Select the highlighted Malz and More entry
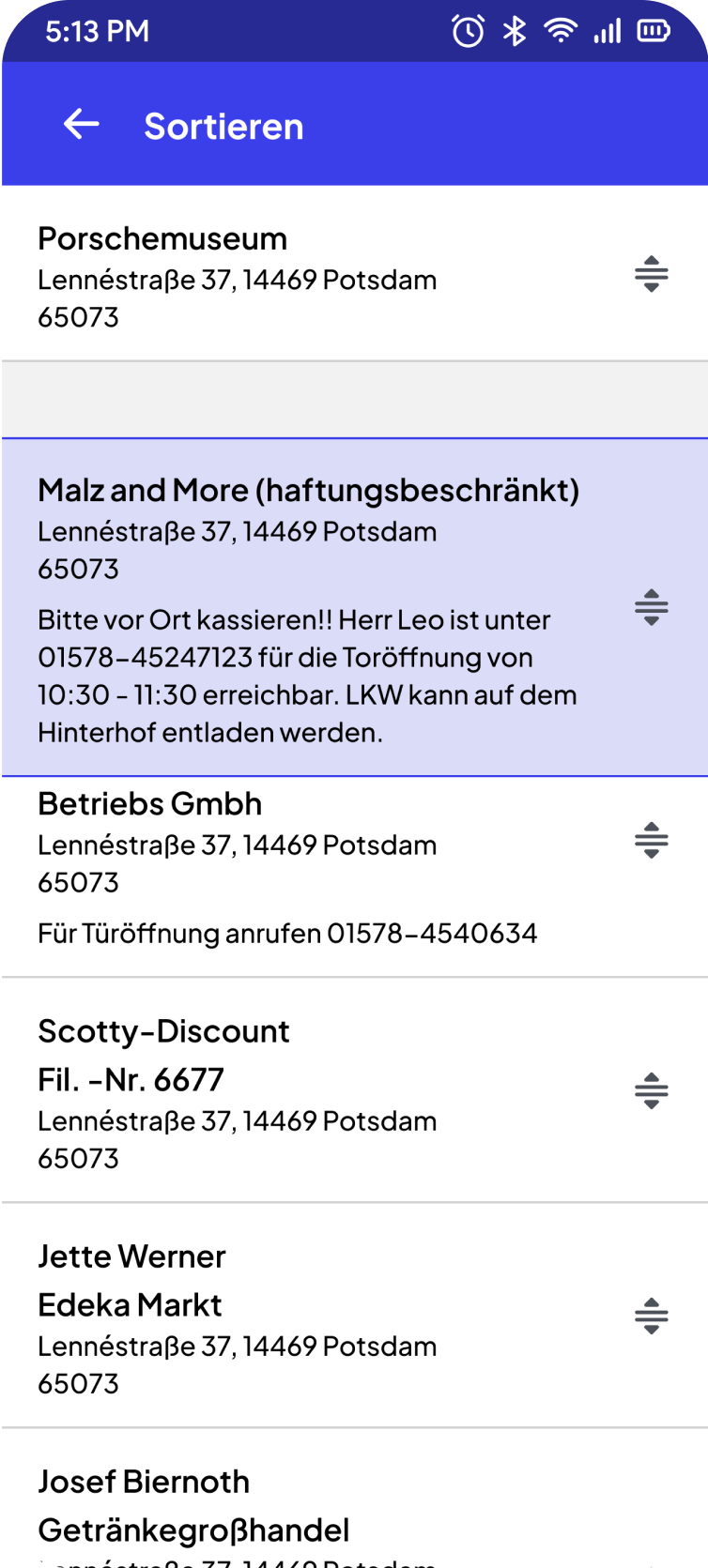The image size is (708, 1568). (x=310, y=605)
